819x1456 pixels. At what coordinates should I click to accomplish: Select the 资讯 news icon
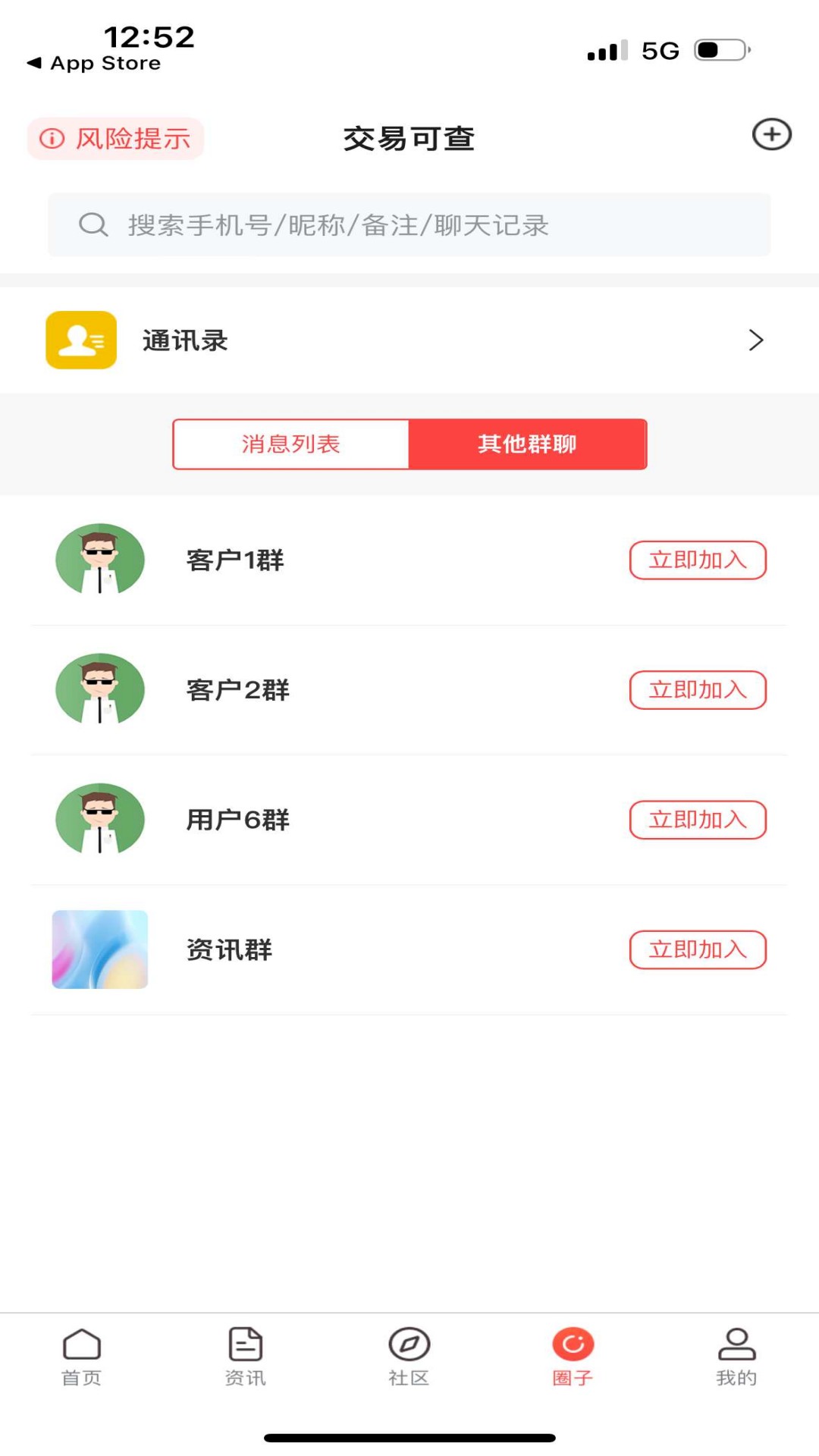pyautogui.click(x=244, y=1357)
